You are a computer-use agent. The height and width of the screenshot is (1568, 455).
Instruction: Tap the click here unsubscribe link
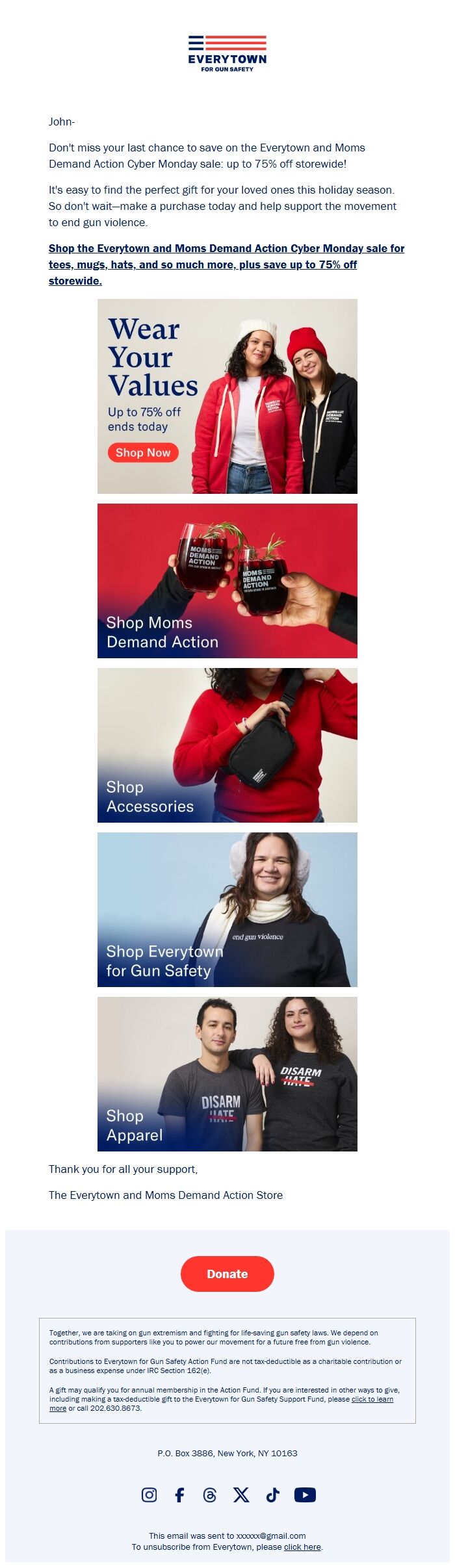(x=302, y=1547)
